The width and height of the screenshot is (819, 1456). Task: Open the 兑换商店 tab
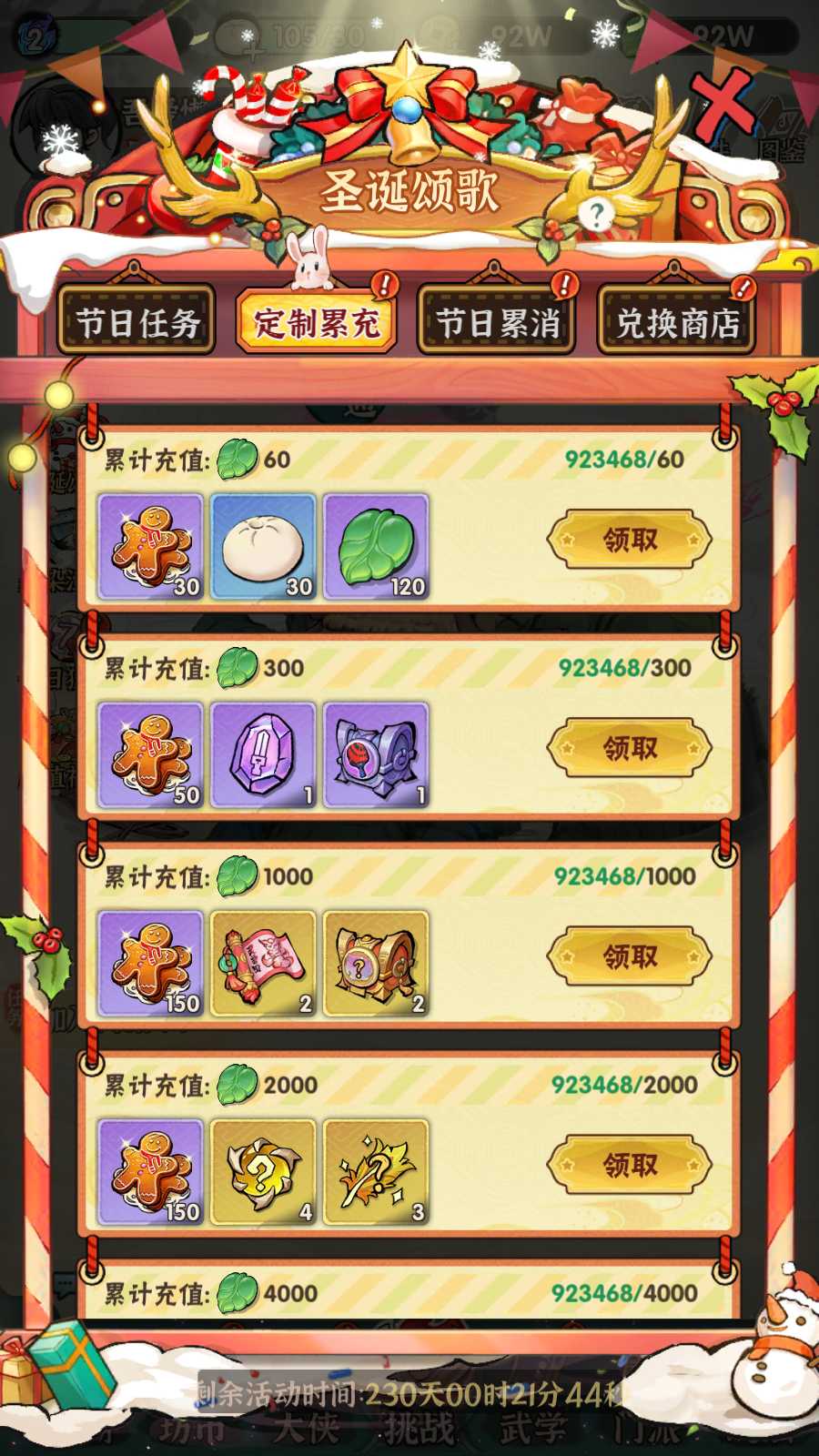pyautogui.click(x=676, y=321)
